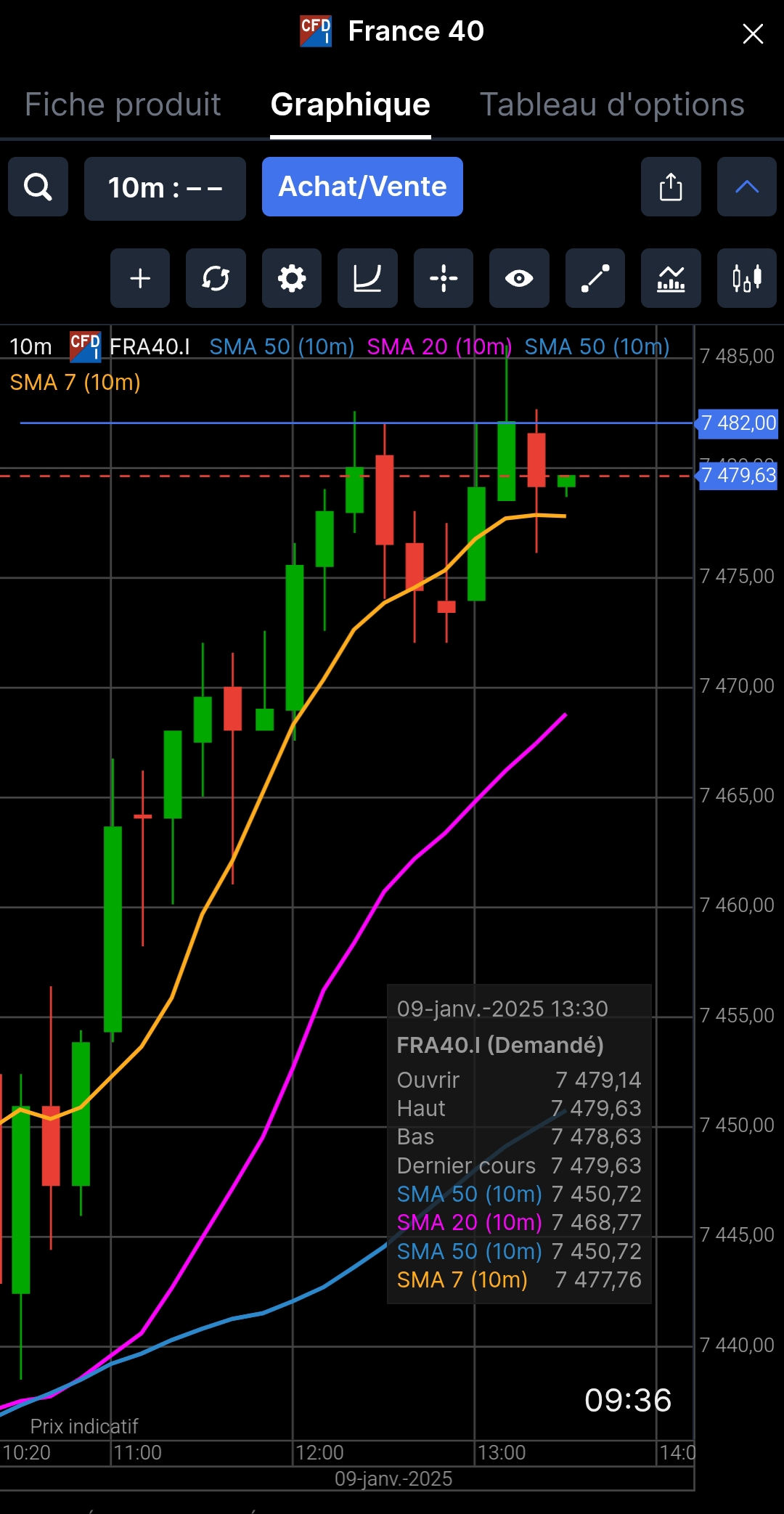The height and width of the screenshot is (1514, 784).
Task: Tap the Achat/Vente button
Action: pyautogui.click(x=362, y=187)
